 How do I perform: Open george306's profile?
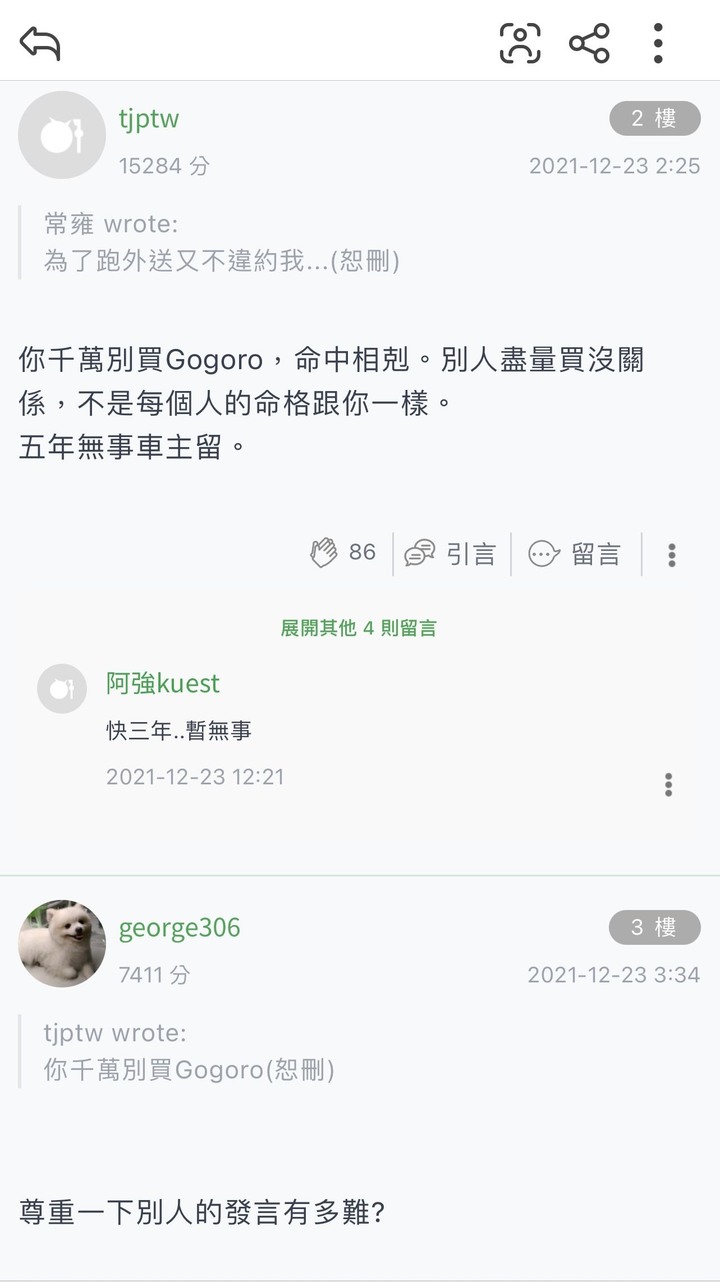(180, 928)
